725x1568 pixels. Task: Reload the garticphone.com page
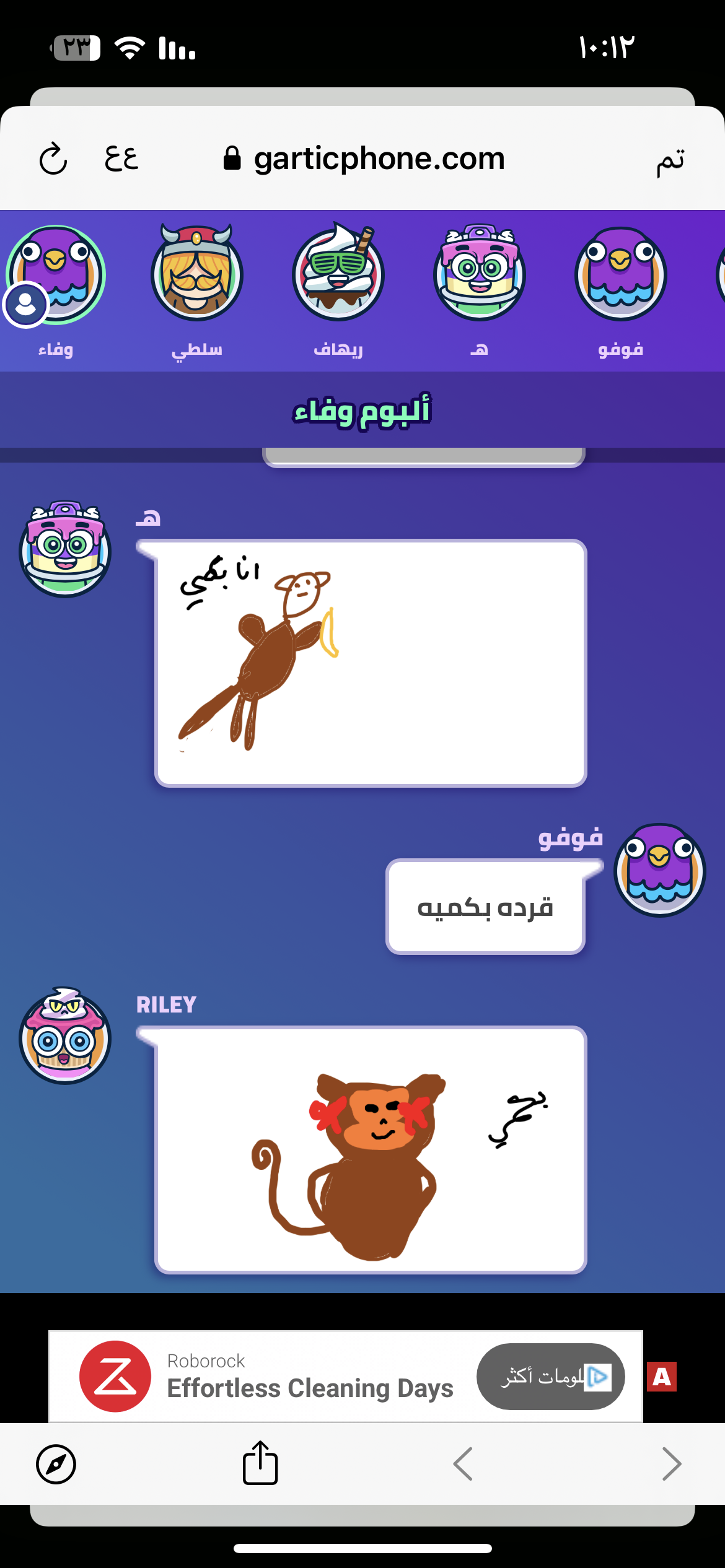pyautogui.click(x=53, y=159)
